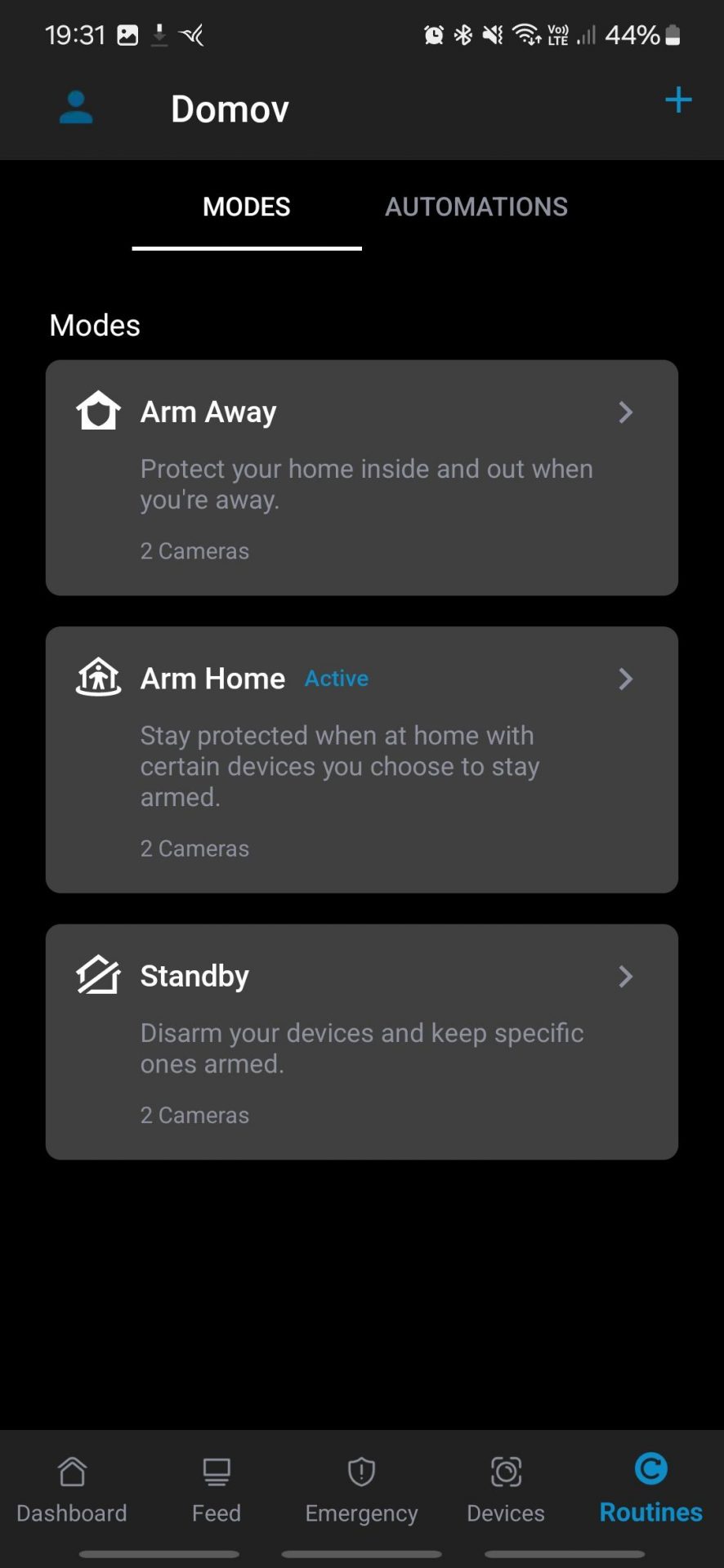The image size is (724, 1568).
Task: Open the Arm Home mode card
Action: click(x=362, y=759)
